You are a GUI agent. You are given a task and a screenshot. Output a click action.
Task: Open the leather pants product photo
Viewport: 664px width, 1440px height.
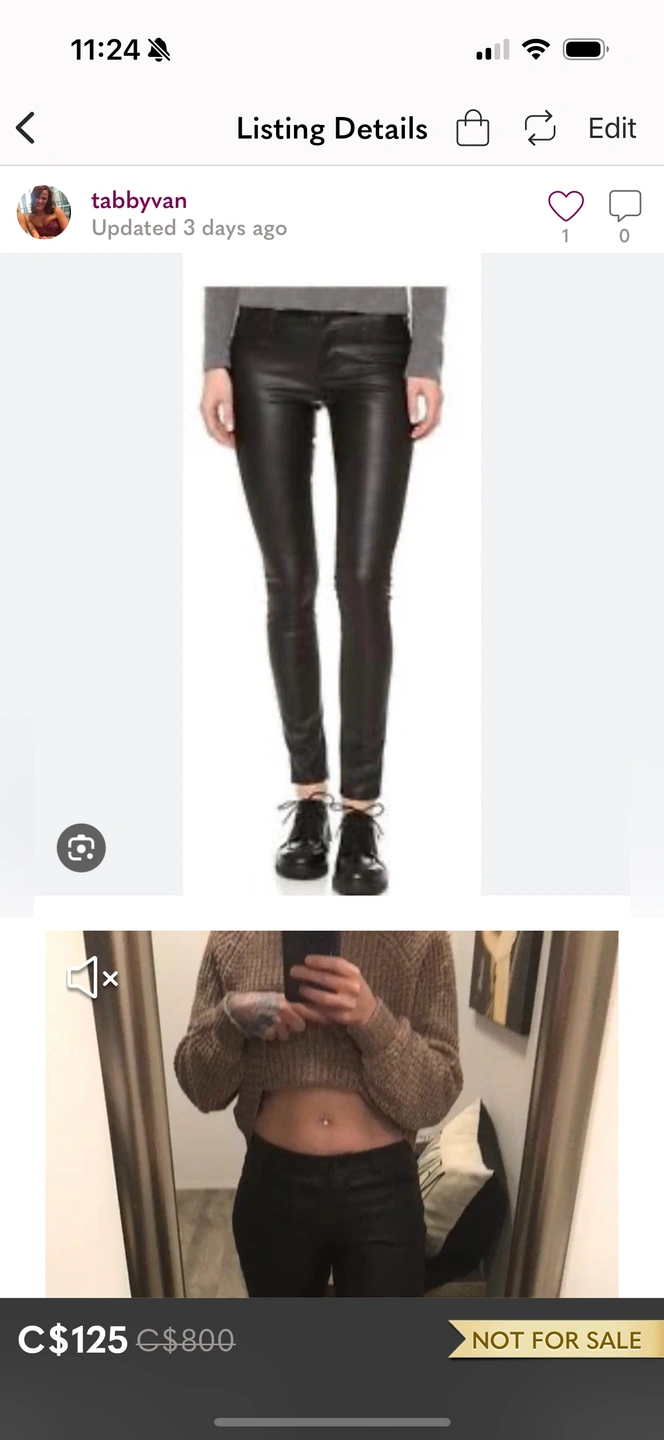pyautogui.click(x=331, y=575)
